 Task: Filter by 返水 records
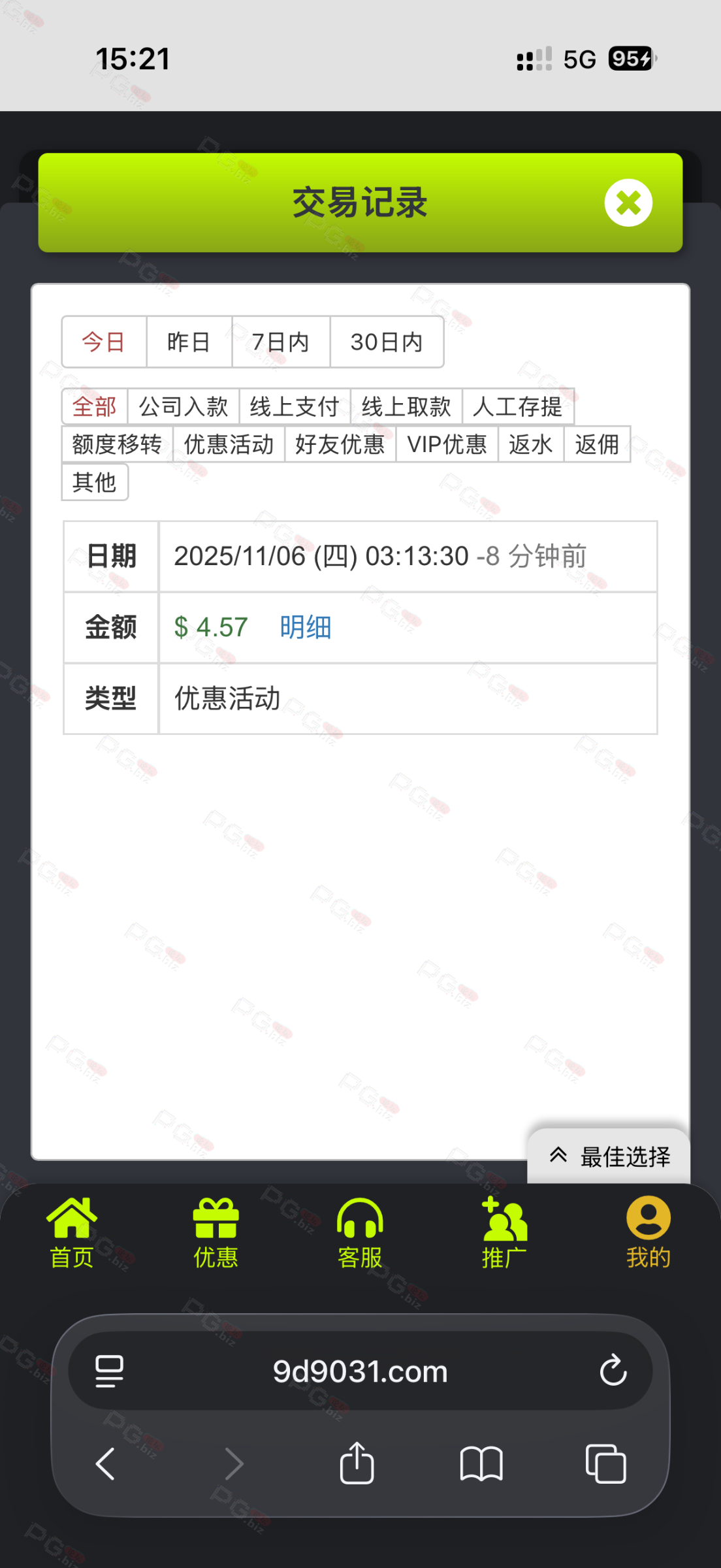tap(530, 444)
